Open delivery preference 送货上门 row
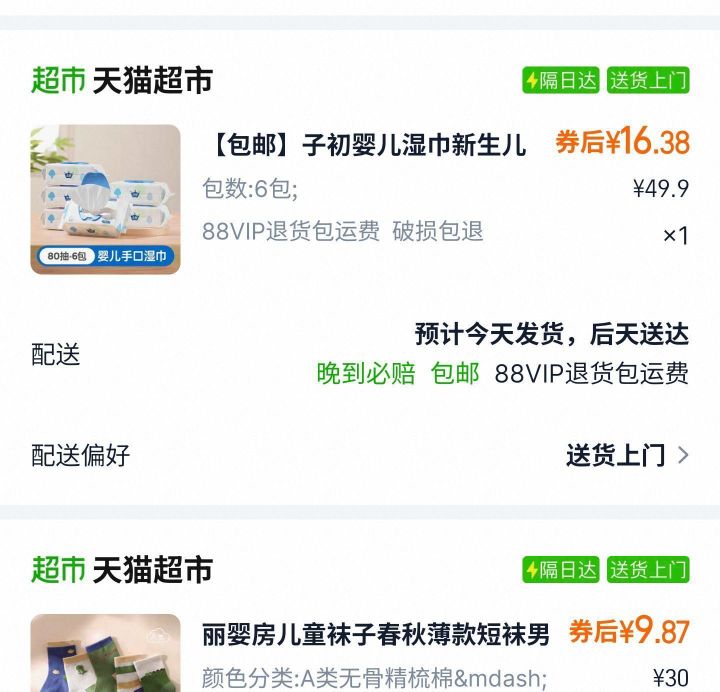This screenshot has height=692, width=720. tap(626, 456)
